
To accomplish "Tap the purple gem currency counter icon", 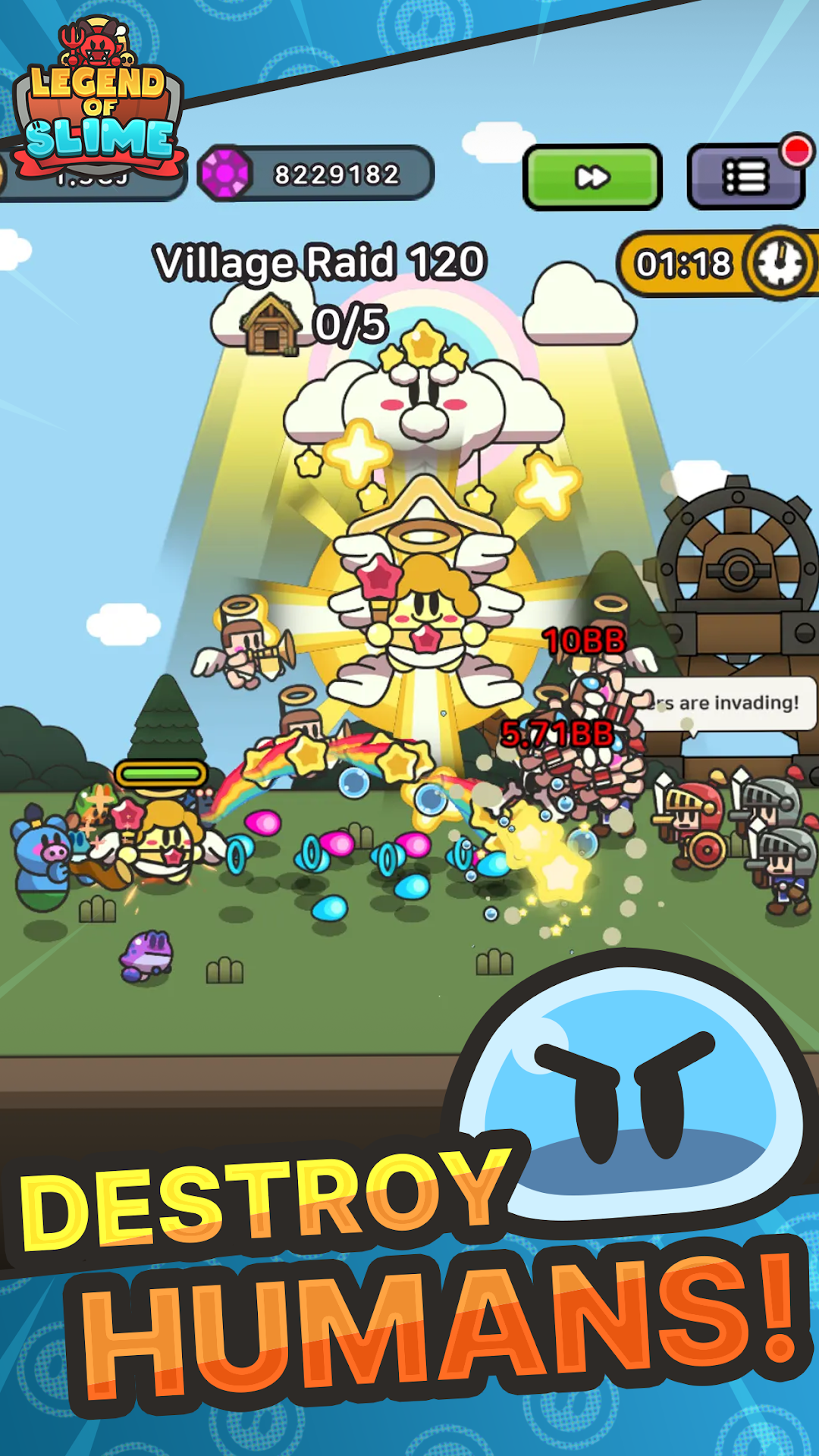I will pos(227,174).
